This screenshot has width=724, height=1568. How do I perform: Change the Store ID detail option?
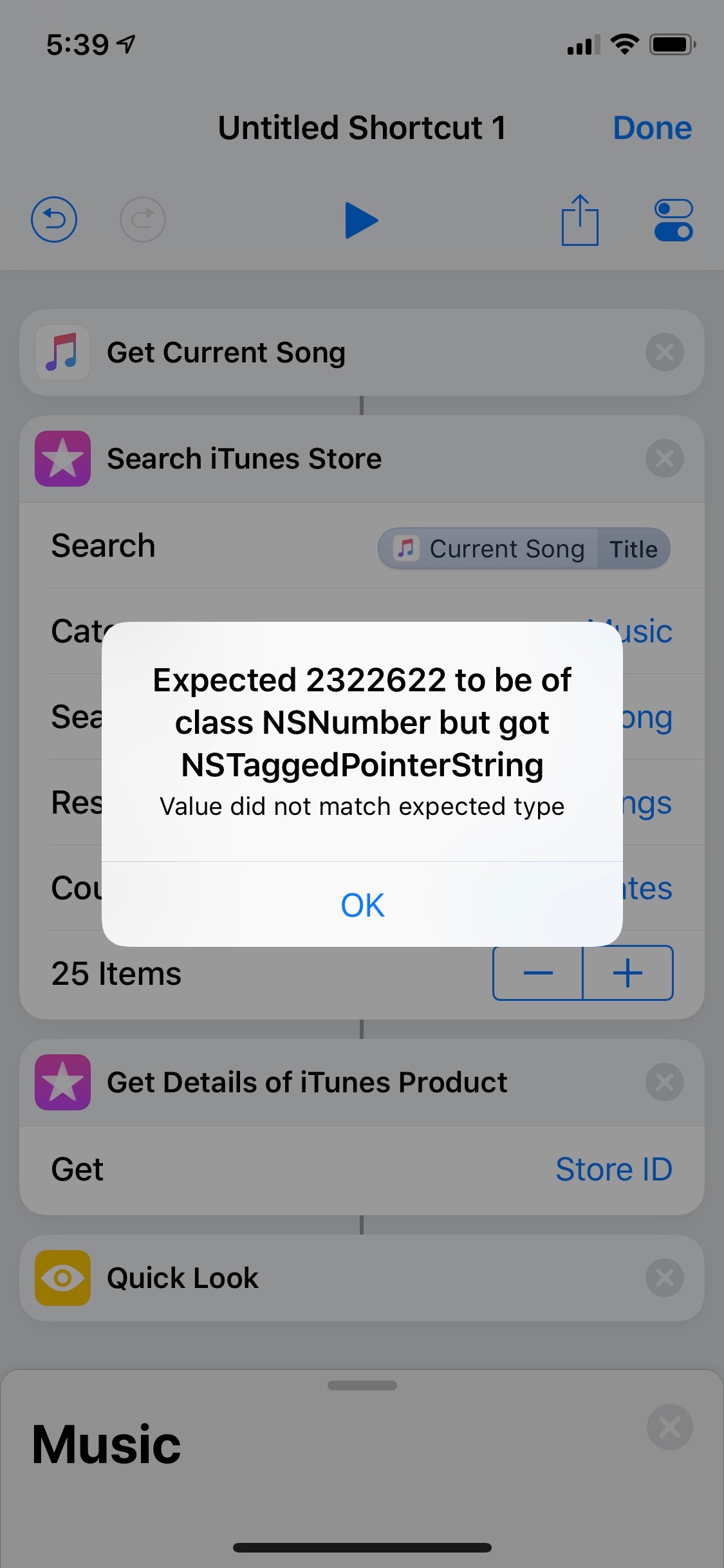[614, 1169]
